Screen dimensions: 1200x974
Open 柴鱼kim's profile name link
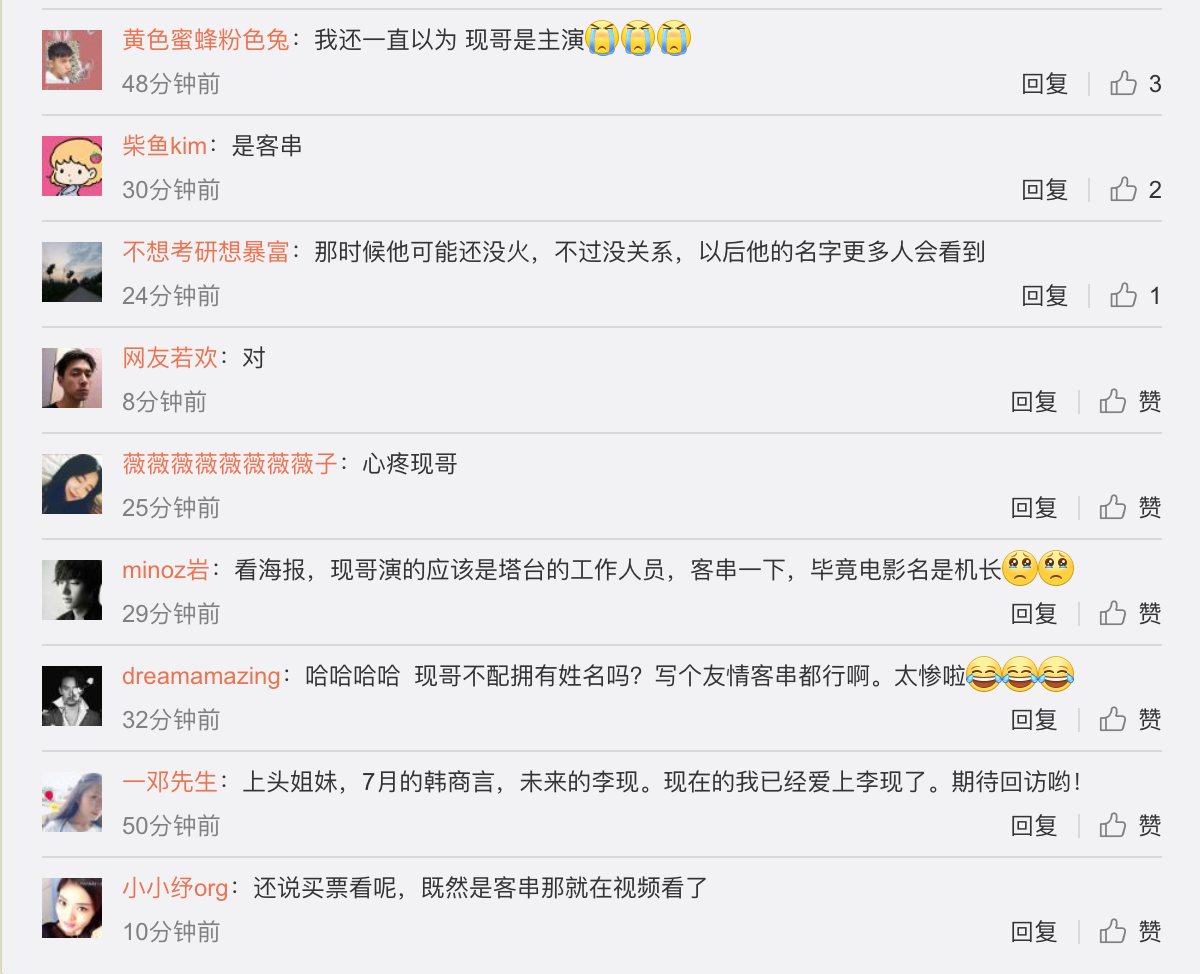click(x=164, y=146)
